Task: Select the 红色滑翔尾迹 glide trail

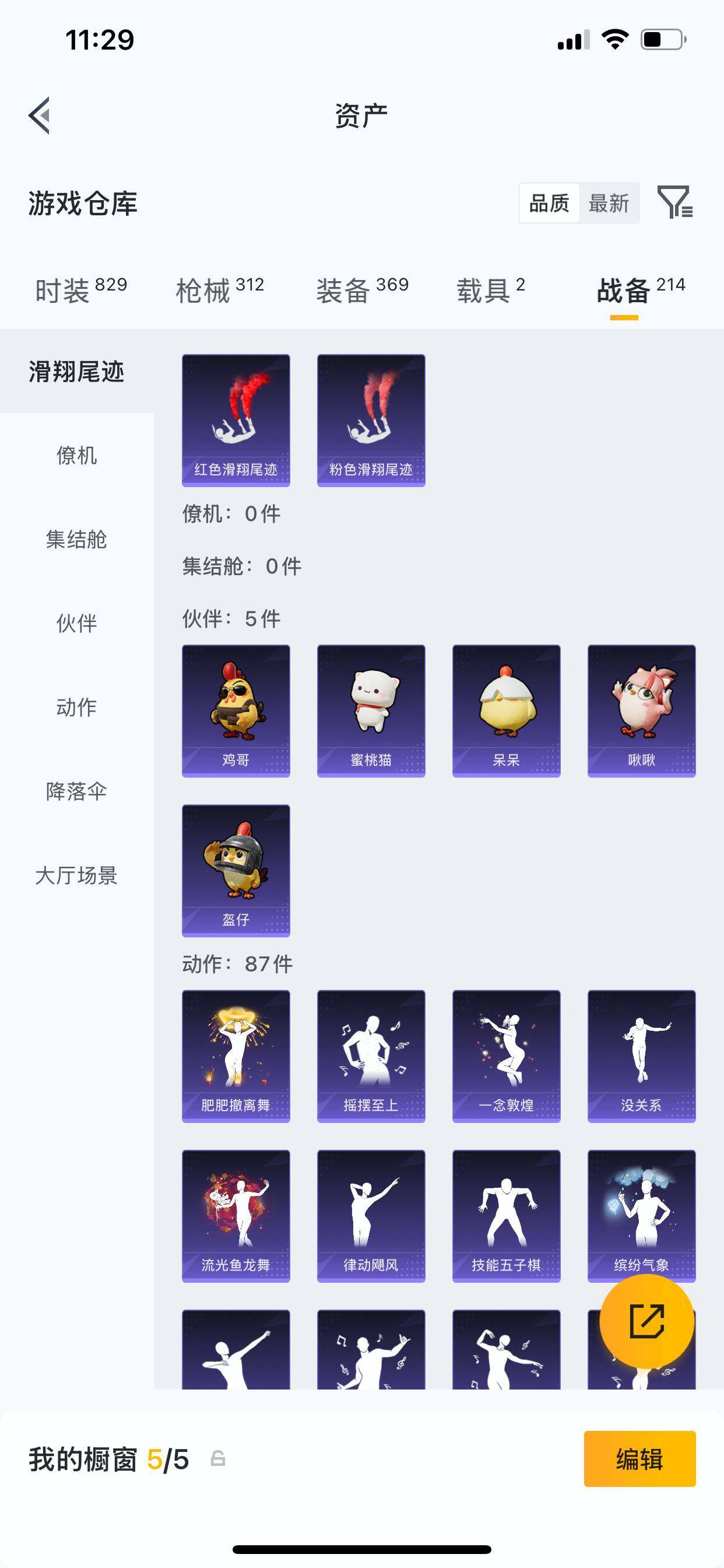Action: tap(236, 420)
